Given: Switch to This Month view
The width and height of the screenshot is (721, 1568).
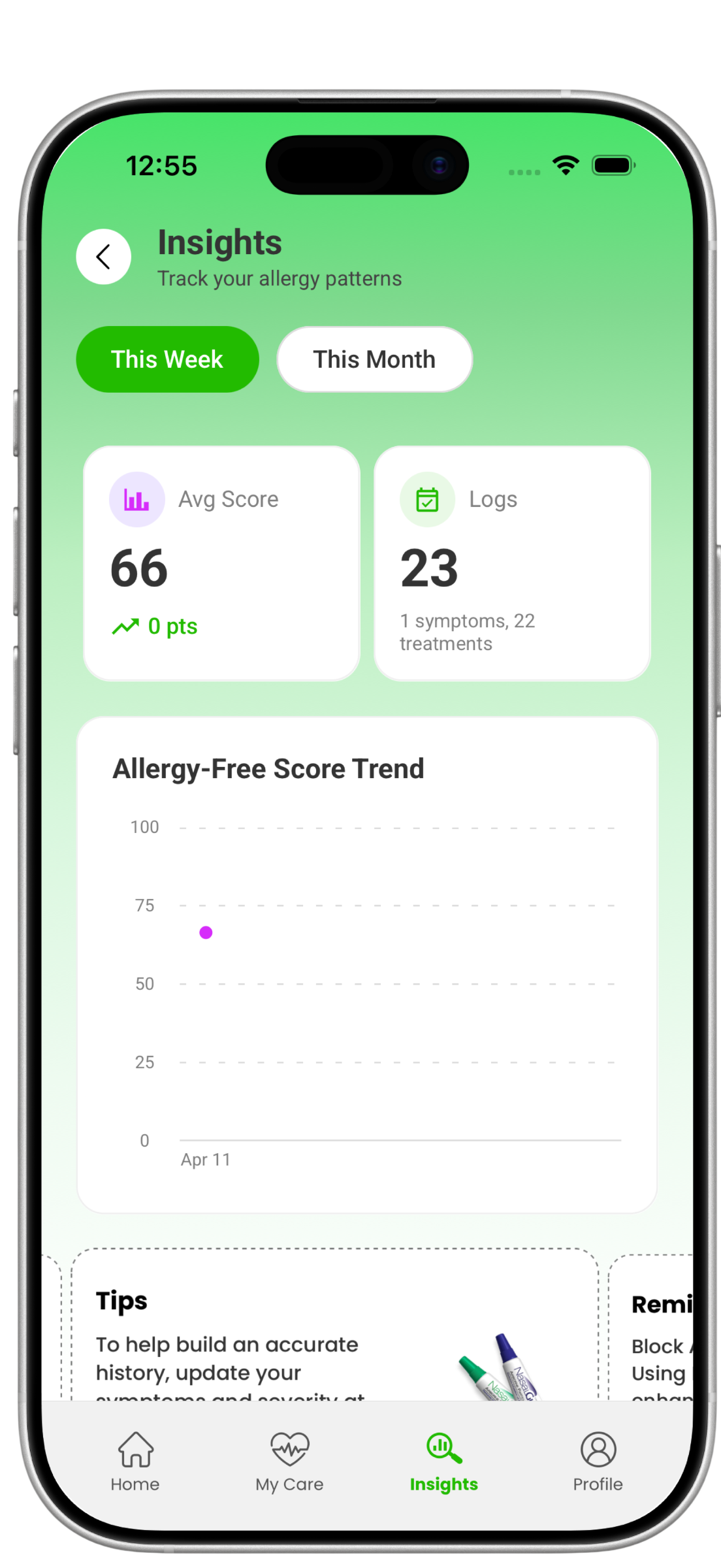Looking at the screenshot, I should 374,359.
